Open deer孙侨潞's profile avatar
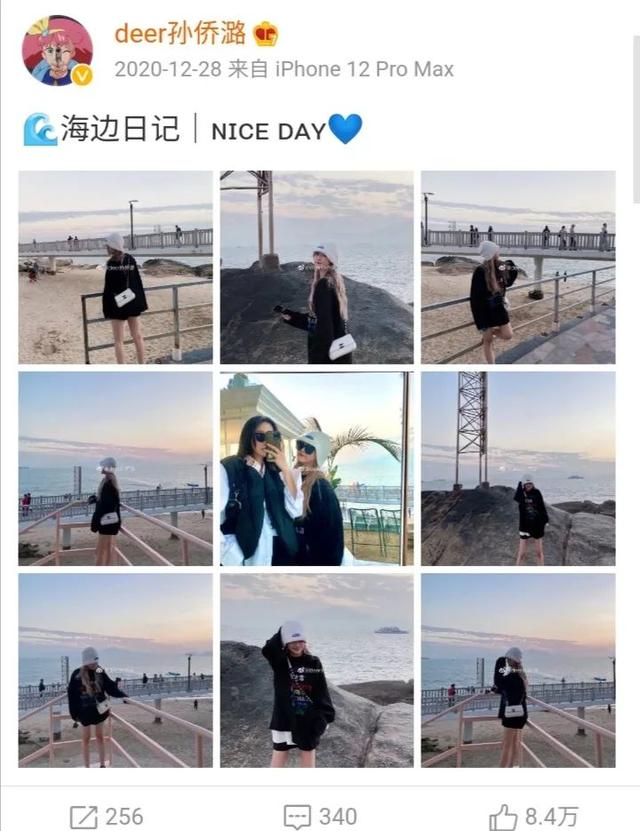Screen dimensions: 640x831 (57, 50)
